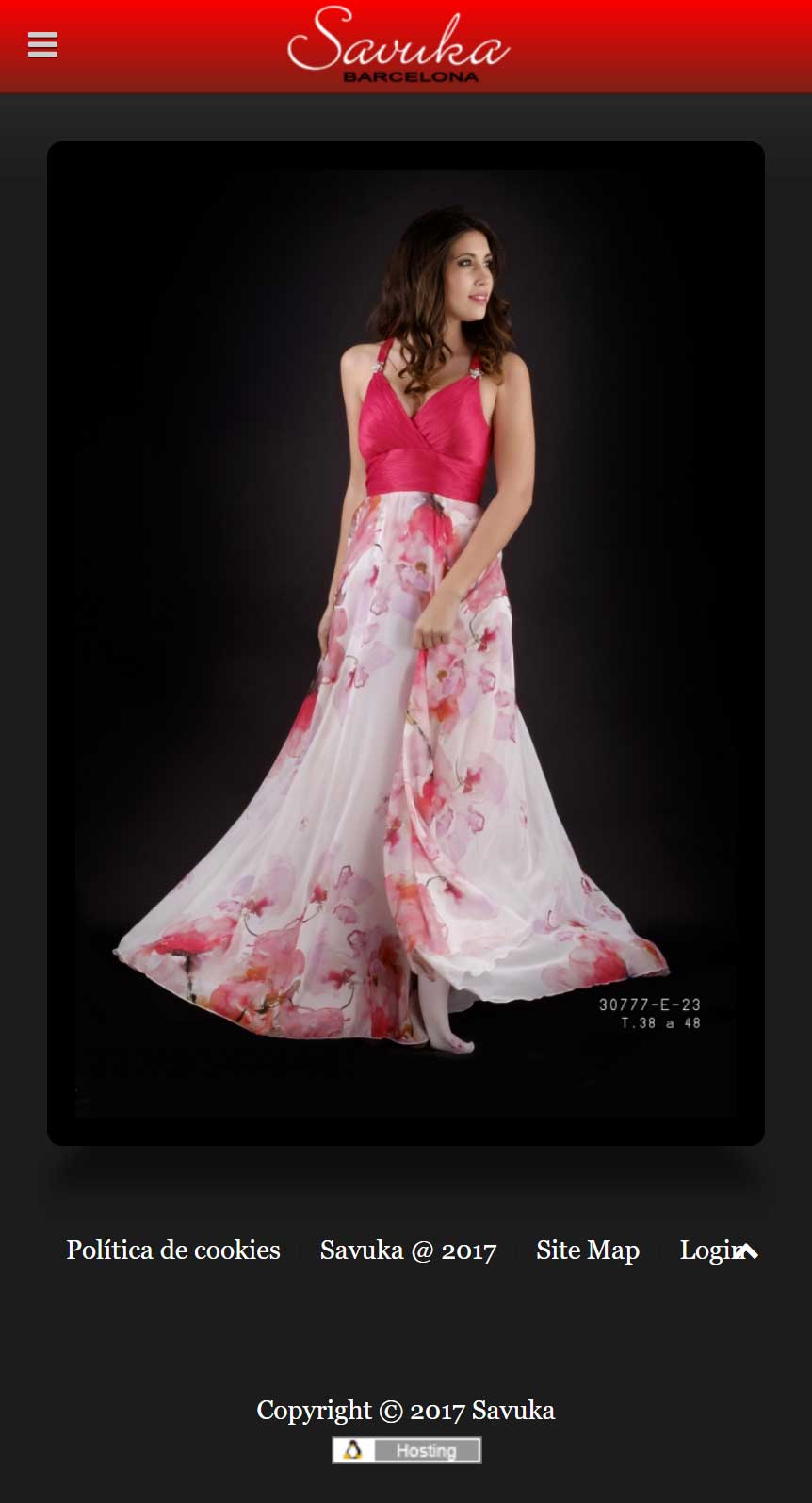Open the dress photo 30777-E-23
Viewport: 812px width, 1503px height.
click(x=406, y=644)
